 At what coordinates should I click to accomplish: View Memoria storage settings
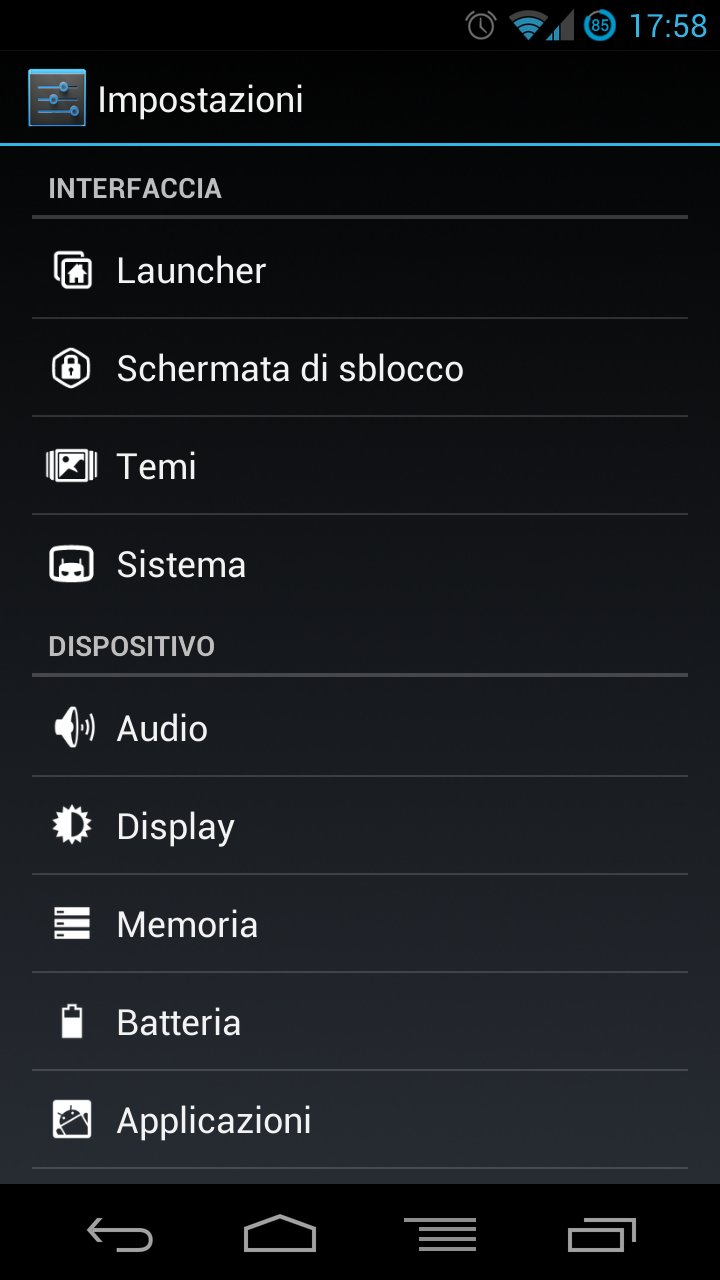pyautogui.click(x=360, y=924)
